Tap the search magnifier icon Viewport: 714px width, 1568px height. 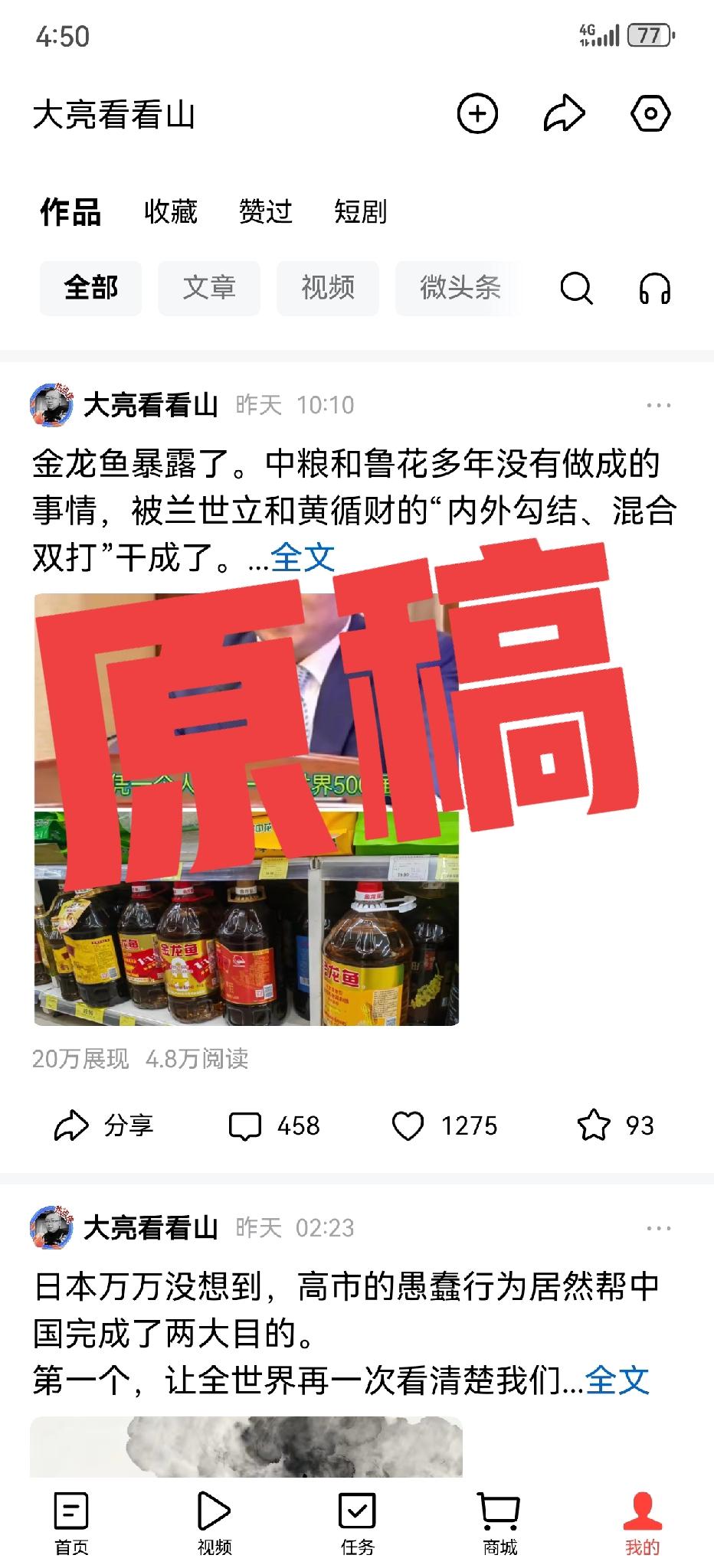(576, 289)
